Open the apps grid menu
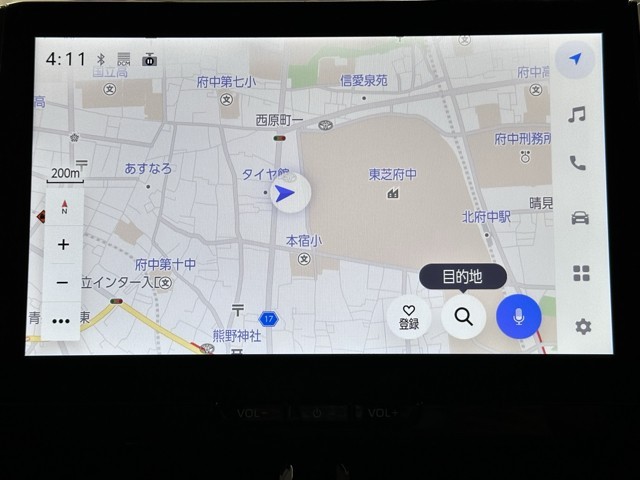 pos(580,273)
